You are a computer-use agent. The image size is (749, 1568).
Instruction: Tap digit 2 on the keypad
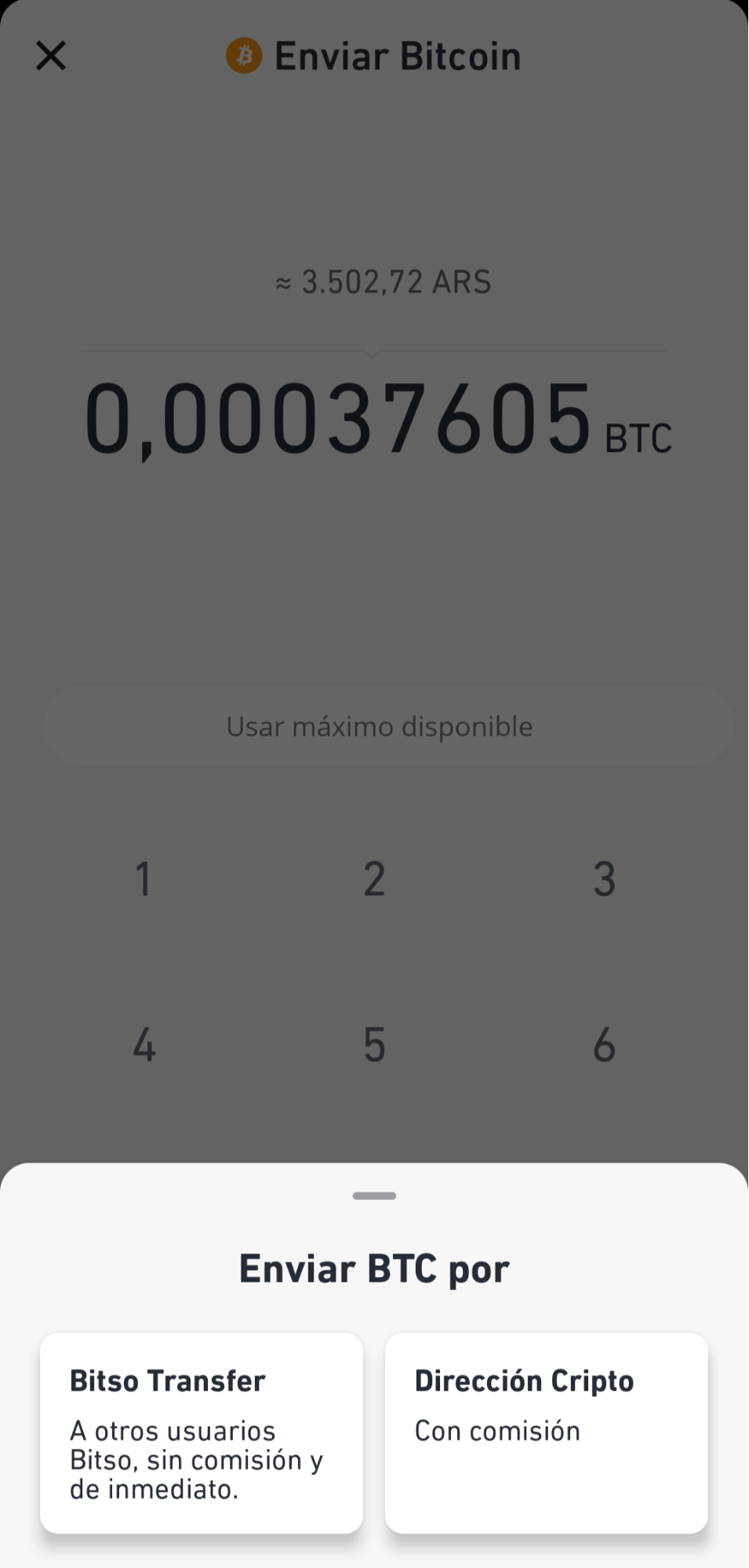point(374,879)
